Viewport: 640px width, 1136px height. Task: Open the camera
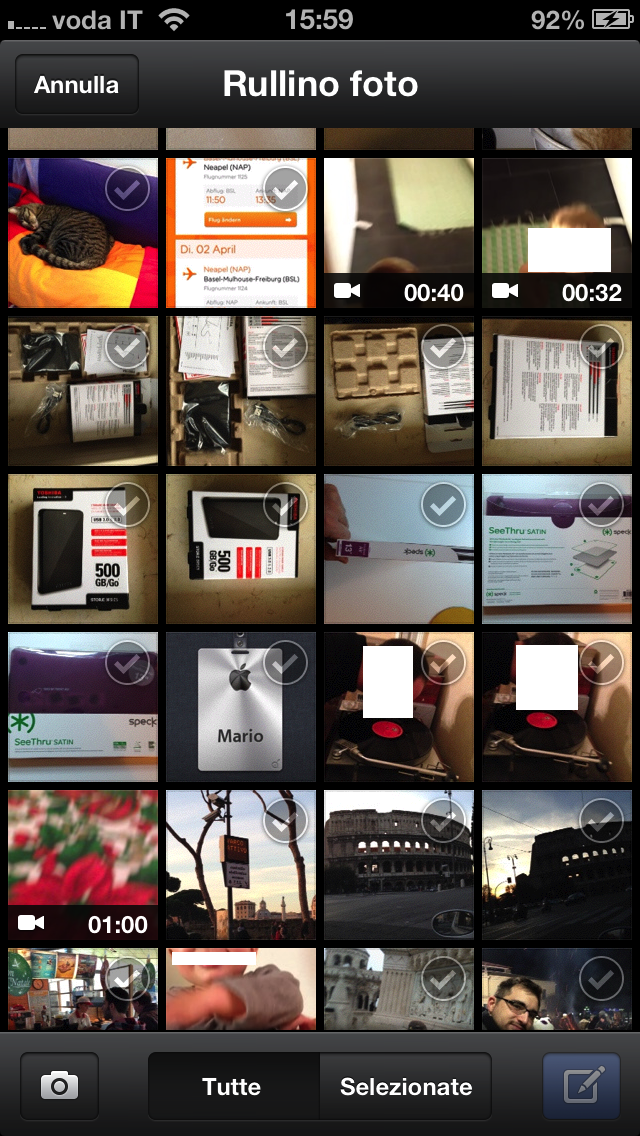tap(59, 1085)
